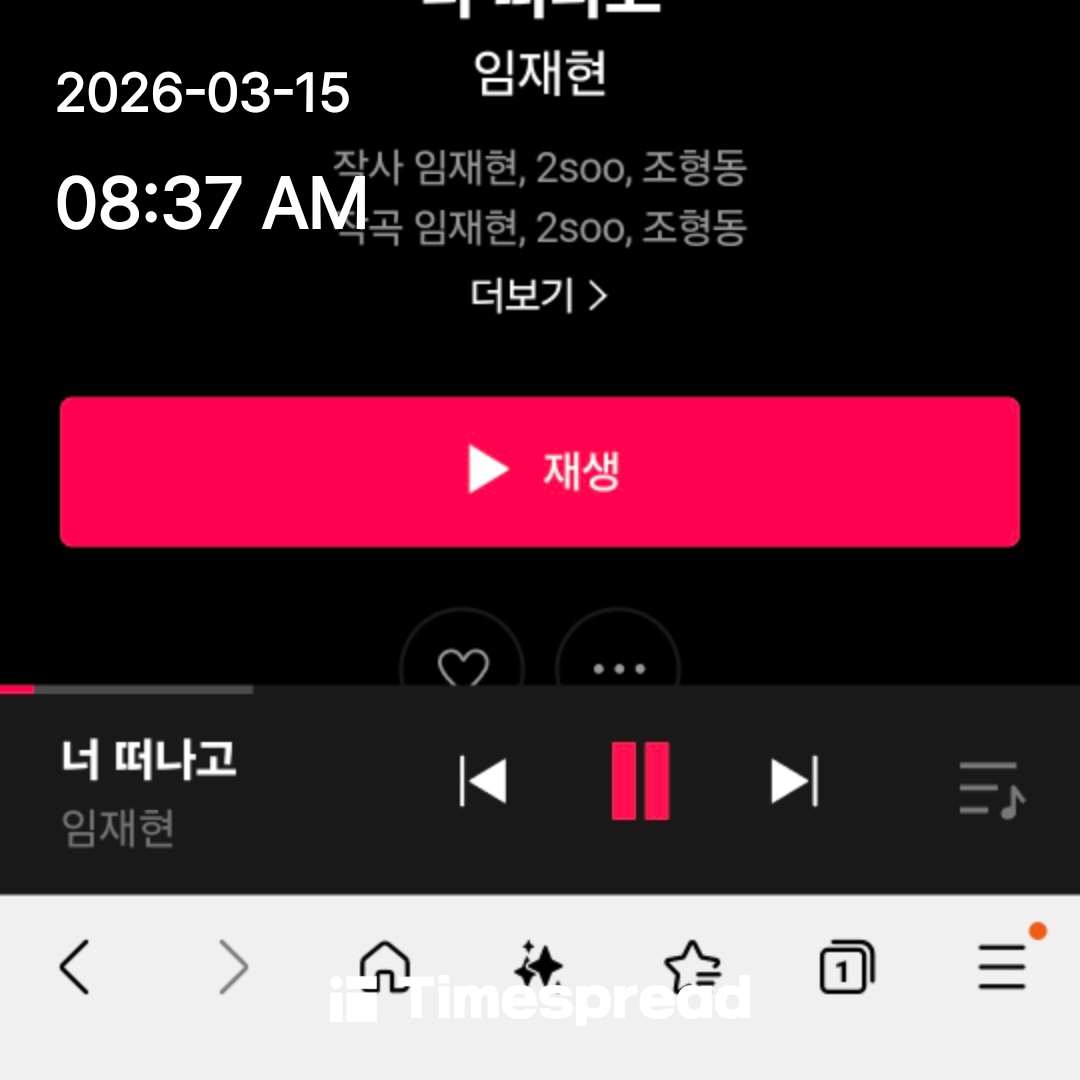This screenshot has width=1080, height=1080.
Task: Open the playlist queue icon
Action: (991, 789)
